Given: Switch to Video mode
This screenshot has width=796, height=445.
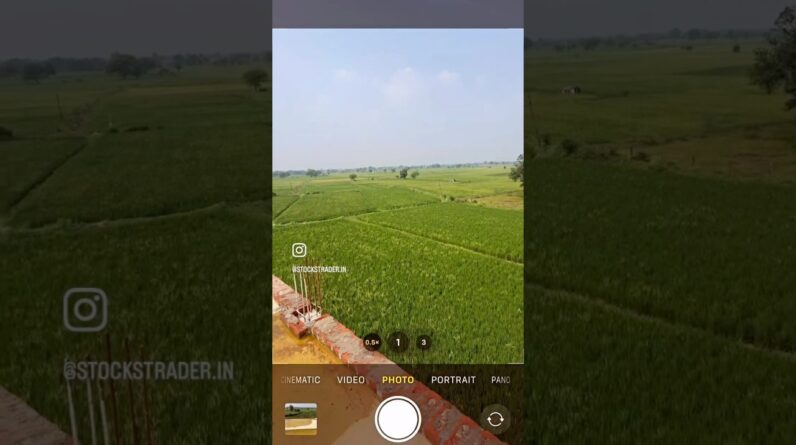Looking at the screenshot, I should (x=351, y=380).
